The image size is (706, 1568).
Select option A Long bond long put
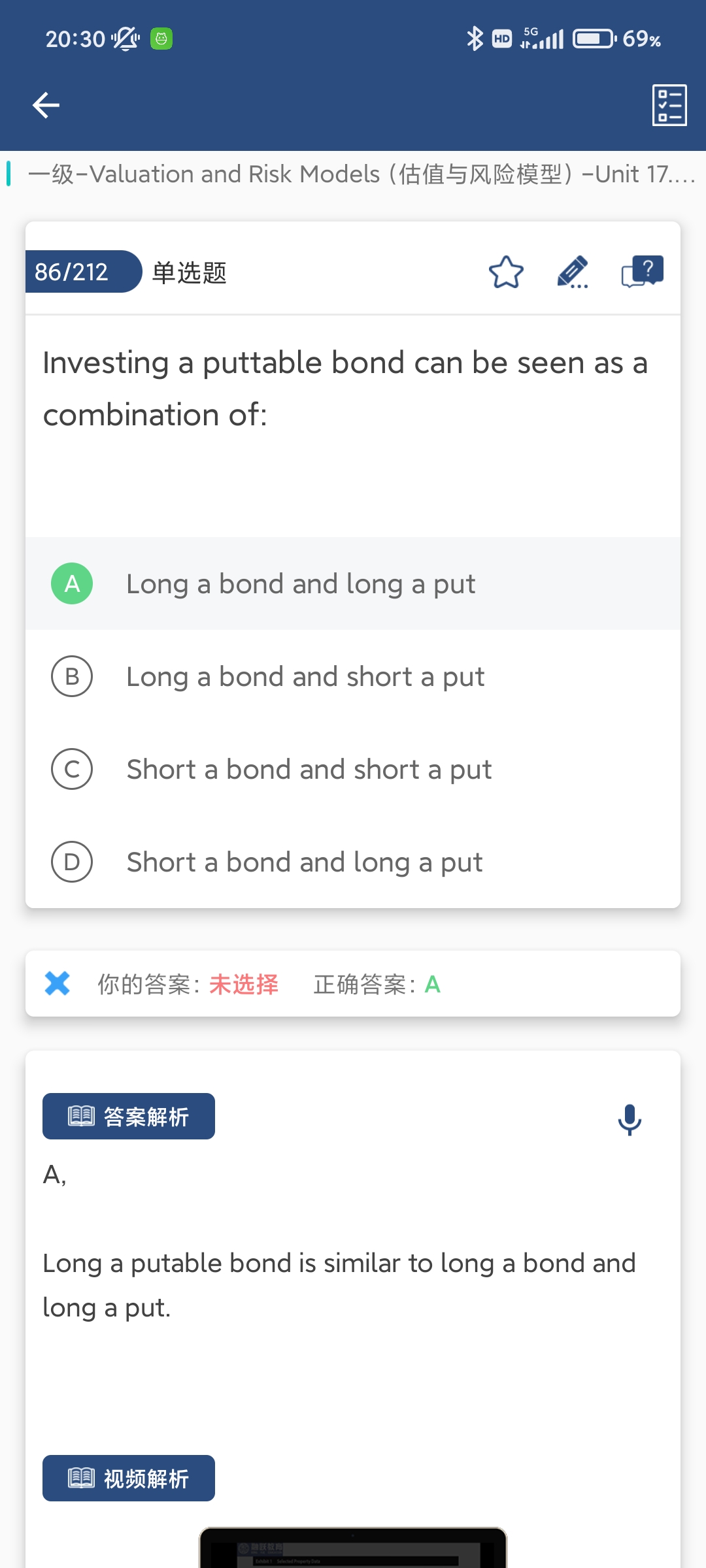pyautogui.click(x=301, y=583)
